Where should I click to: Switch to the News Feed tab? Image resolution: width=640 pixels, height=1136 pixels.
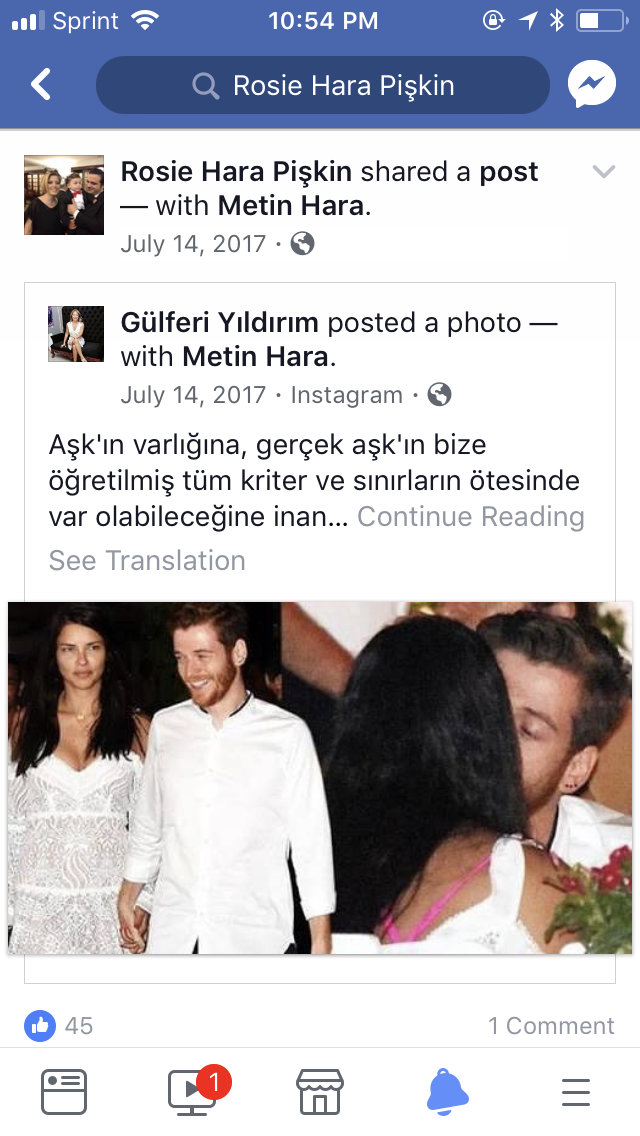[x=64, y=1092]
